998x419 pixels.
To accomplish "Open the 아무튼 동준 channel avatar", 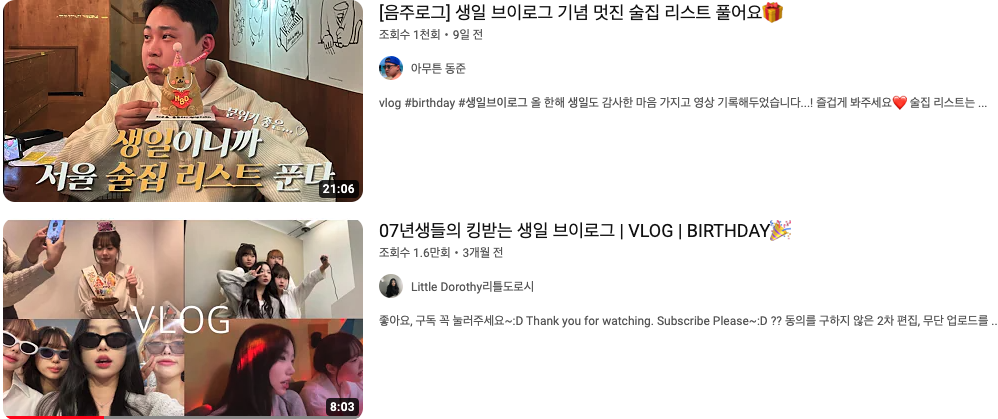I will click(391, 68).
